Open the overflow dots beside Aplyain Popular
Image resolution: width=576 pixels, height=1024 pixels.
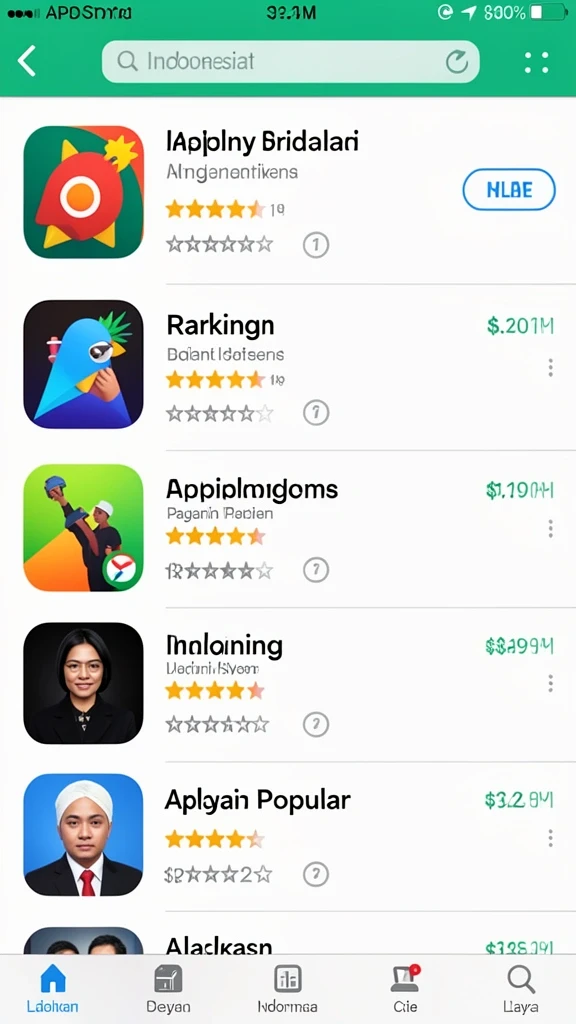(x=551, y=838)
